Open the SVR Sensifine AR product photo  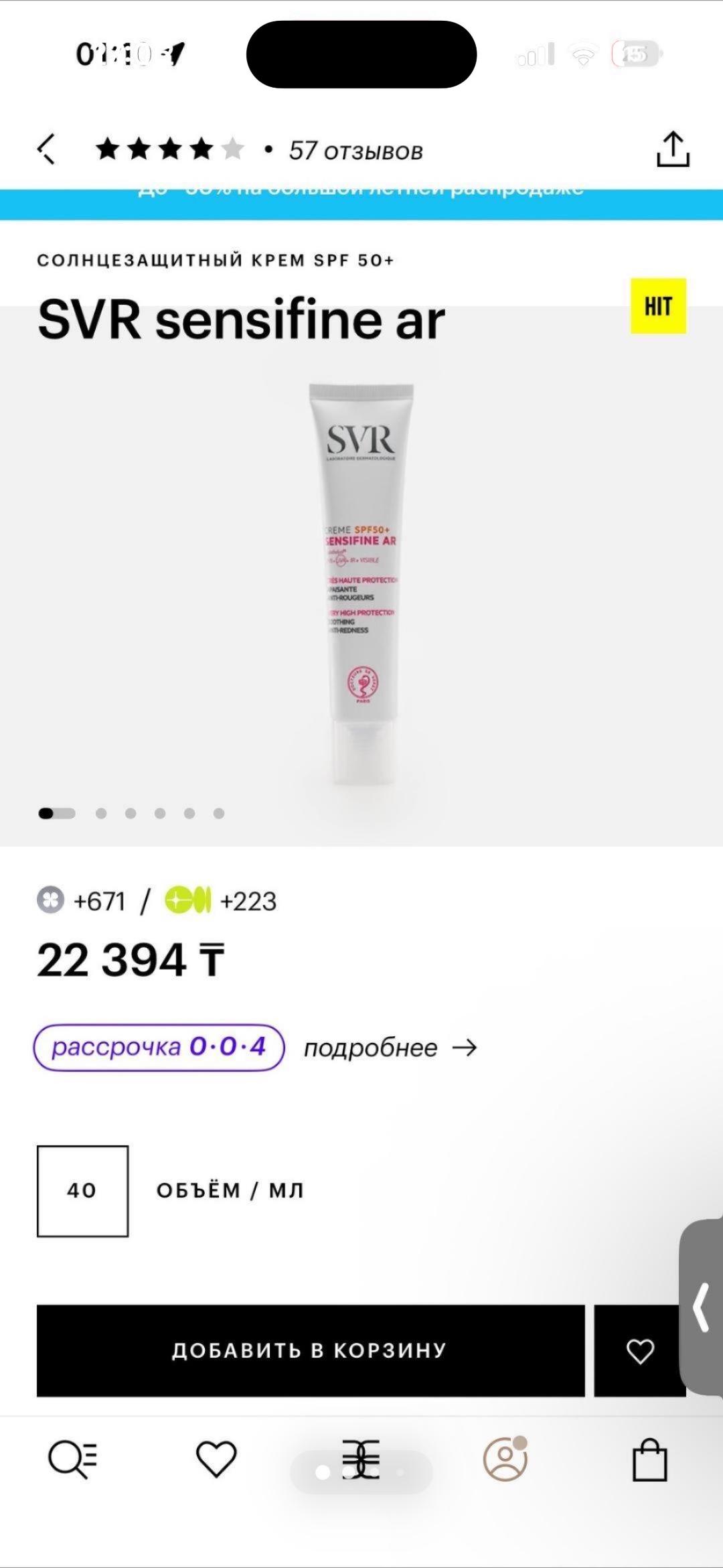(361, 584)
